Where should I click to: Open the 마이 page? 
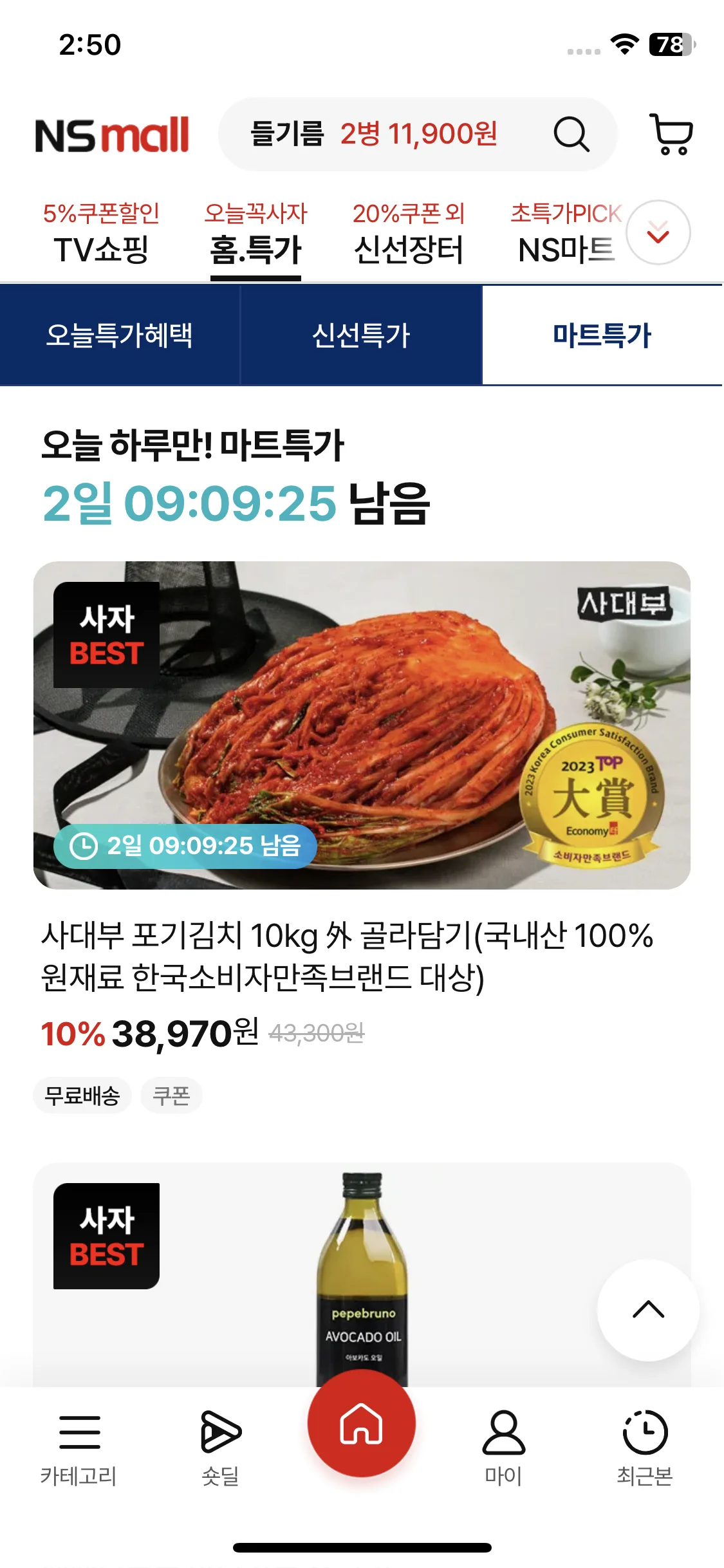(x=503, y=1448)
